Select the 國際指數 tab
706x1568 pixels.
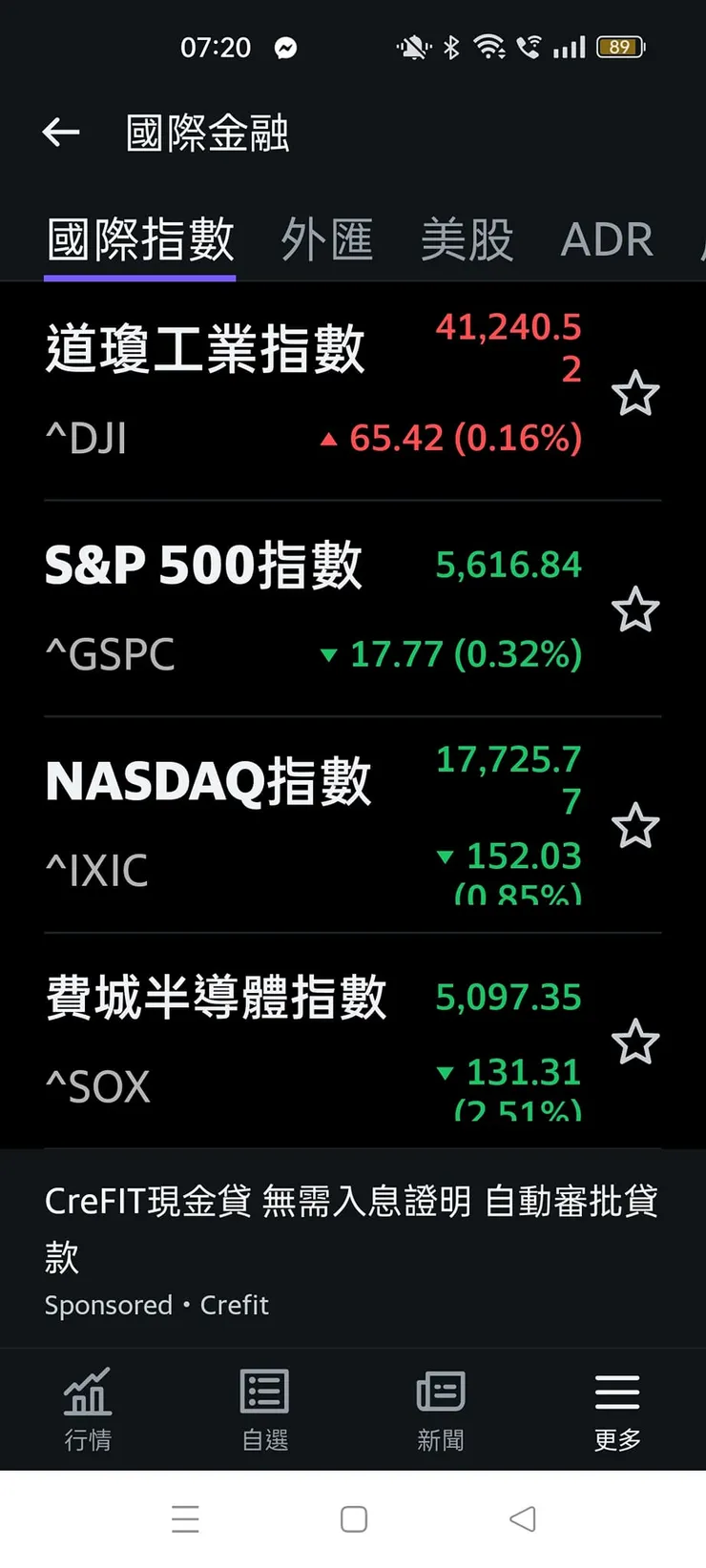140,239
